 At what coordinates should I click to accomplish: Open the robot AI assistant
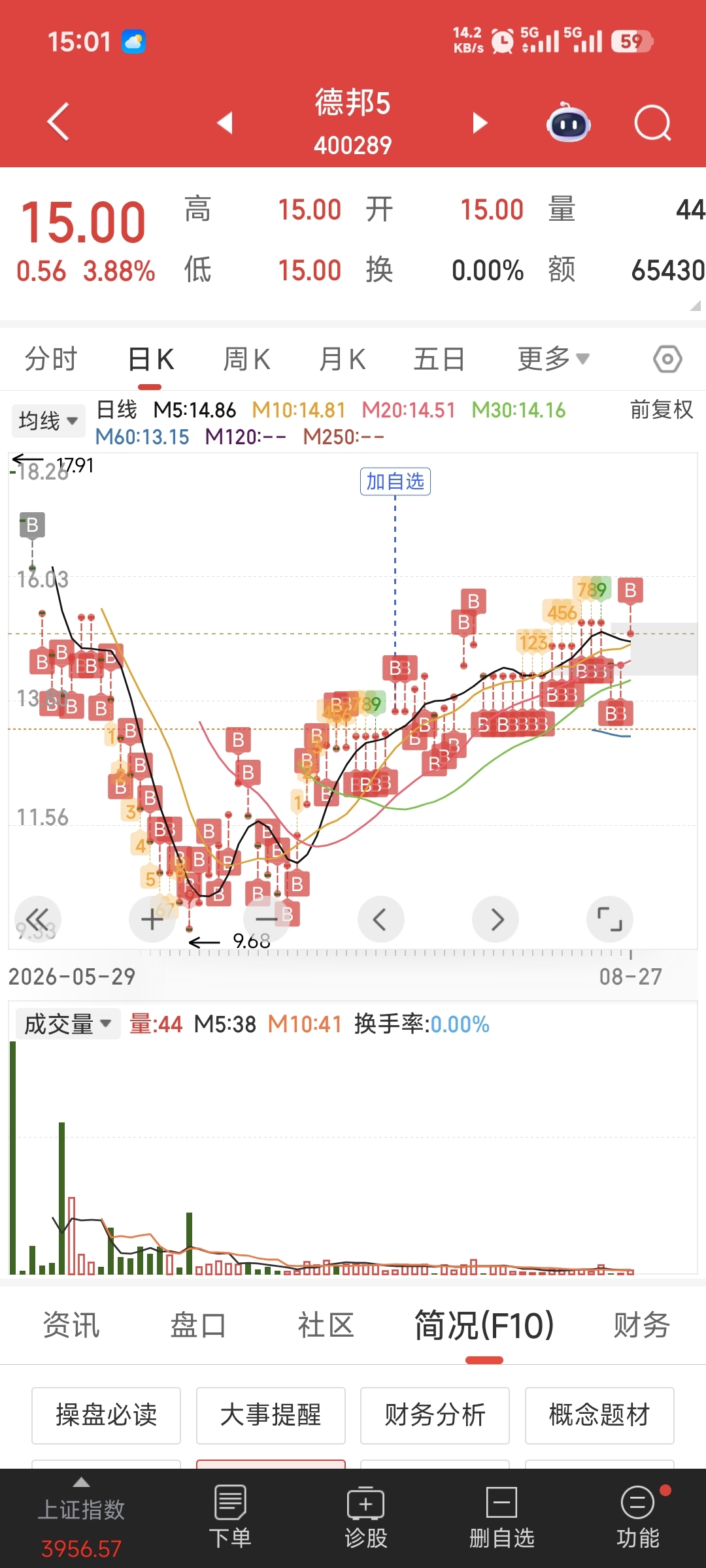(x=568, y=122)
